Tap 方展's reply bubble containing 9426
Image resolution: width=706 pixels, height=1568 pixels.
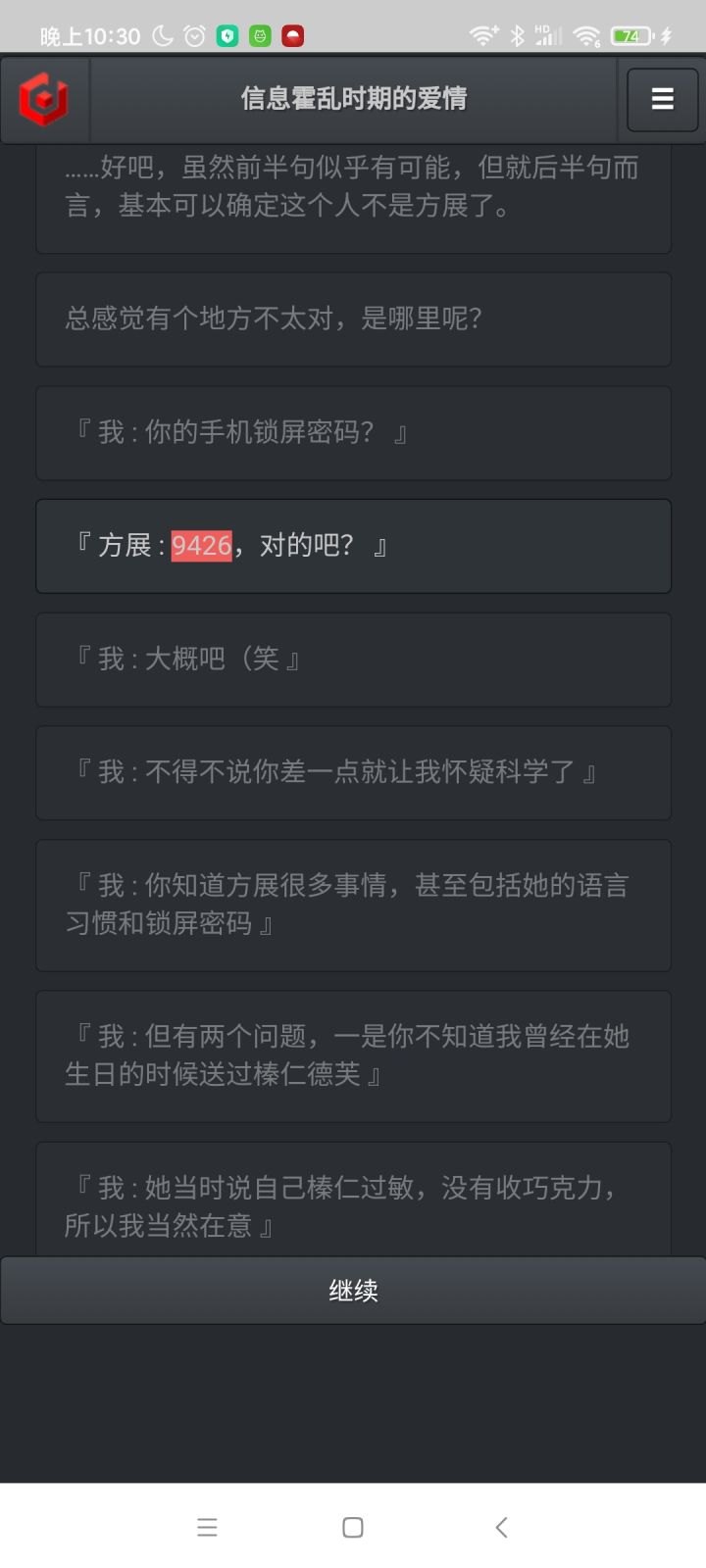353,546
